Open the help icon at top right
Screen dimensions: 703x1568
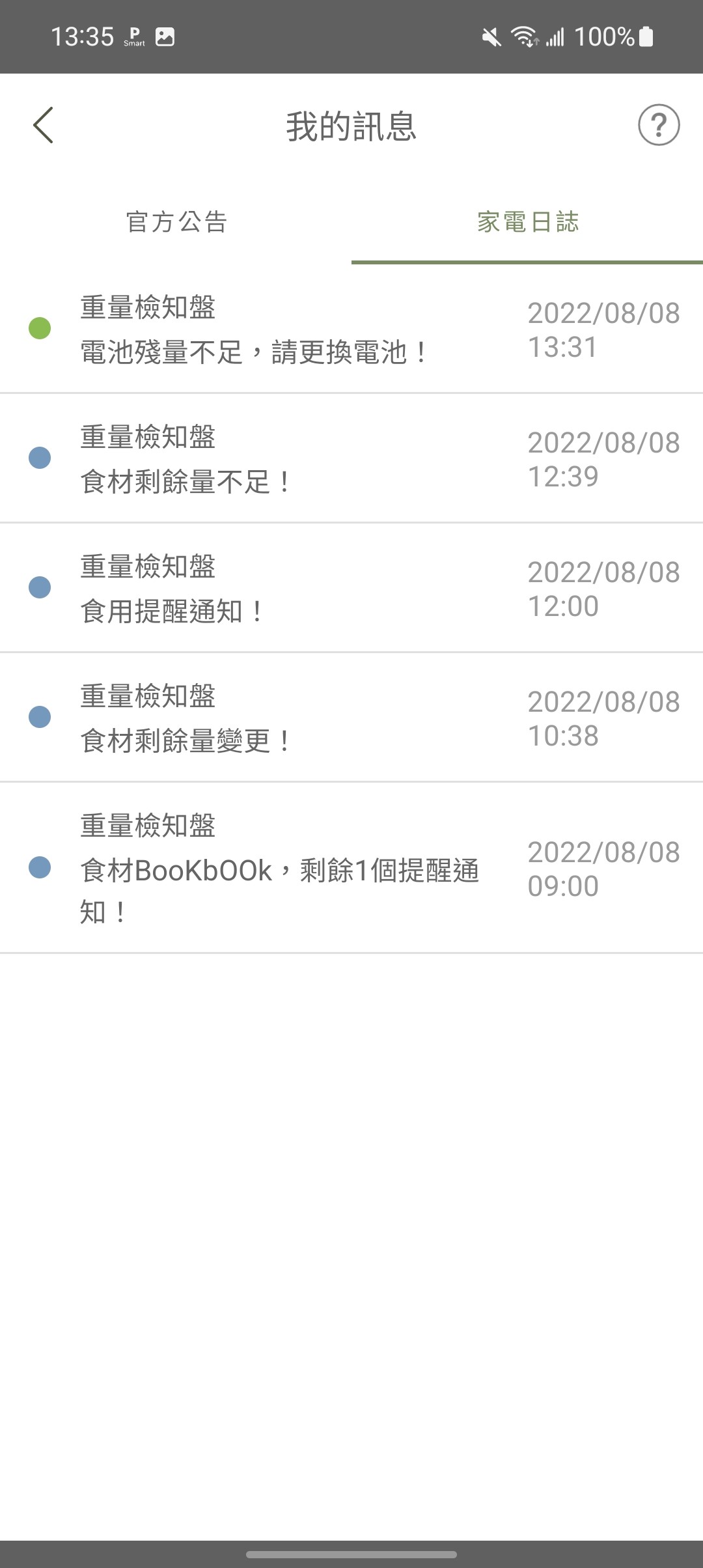(659, 125)
